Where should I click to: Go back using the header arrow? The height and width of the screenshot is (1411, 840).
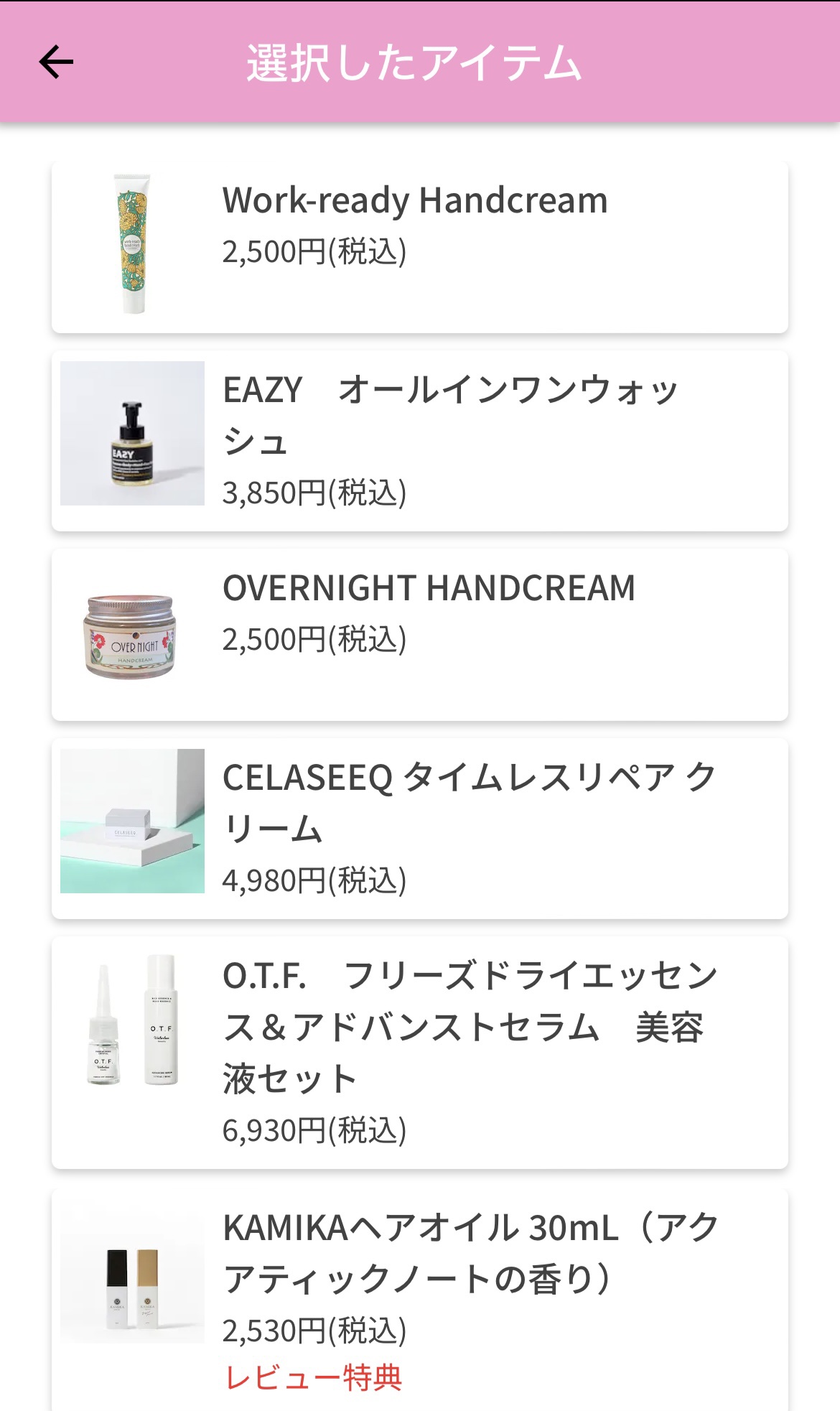pyautogui.click(x=56, y=62)
